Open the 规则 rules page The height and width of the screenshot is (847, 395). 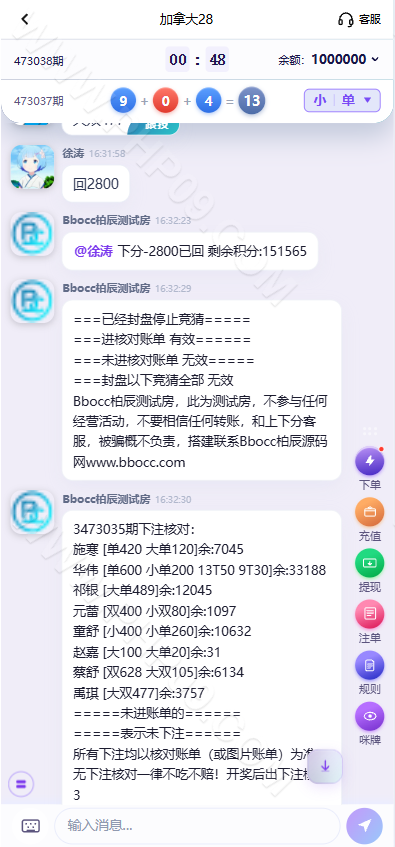(370, 673)
